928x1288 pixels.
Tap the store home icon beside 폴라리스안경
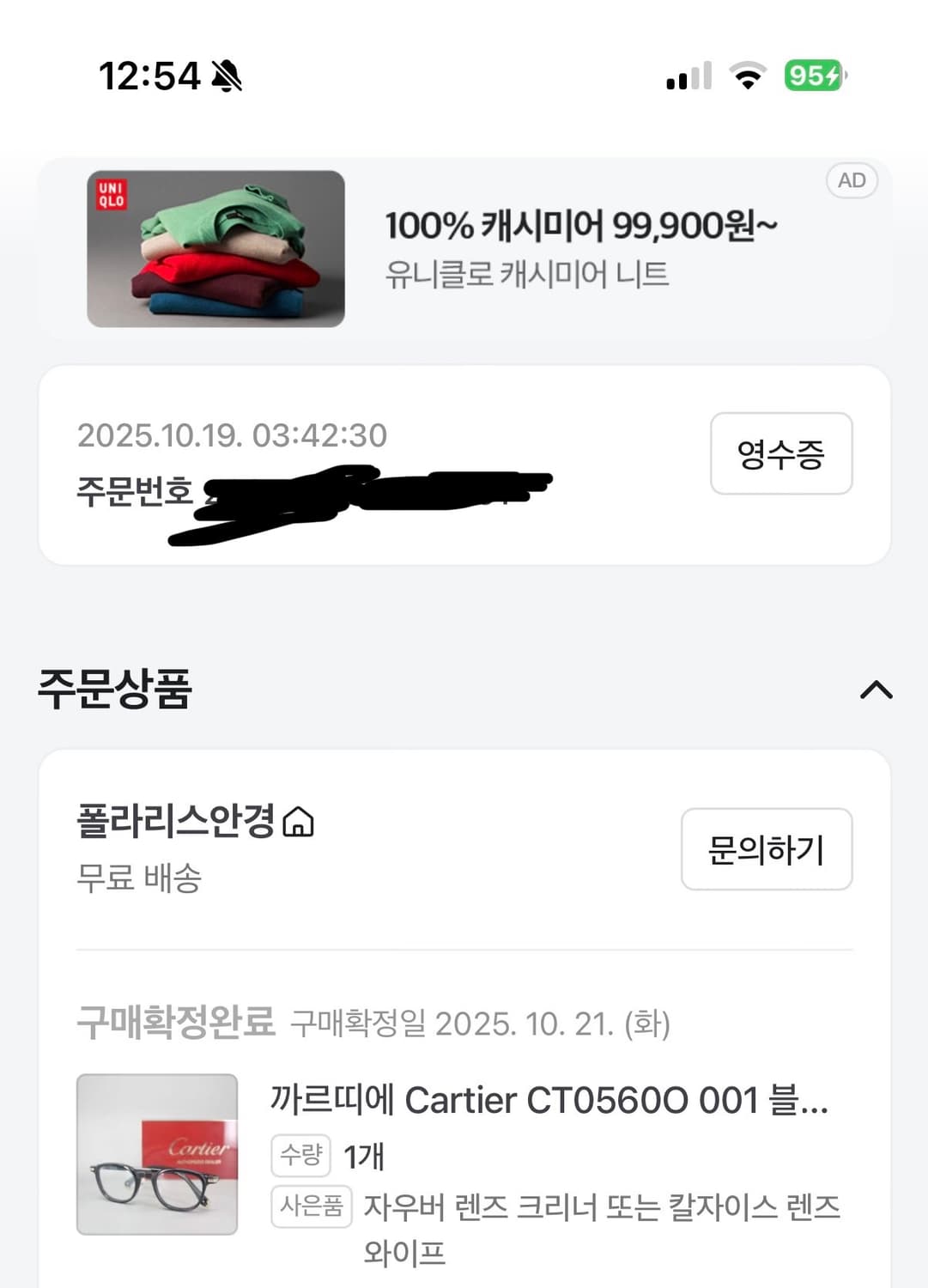point(300,825)
